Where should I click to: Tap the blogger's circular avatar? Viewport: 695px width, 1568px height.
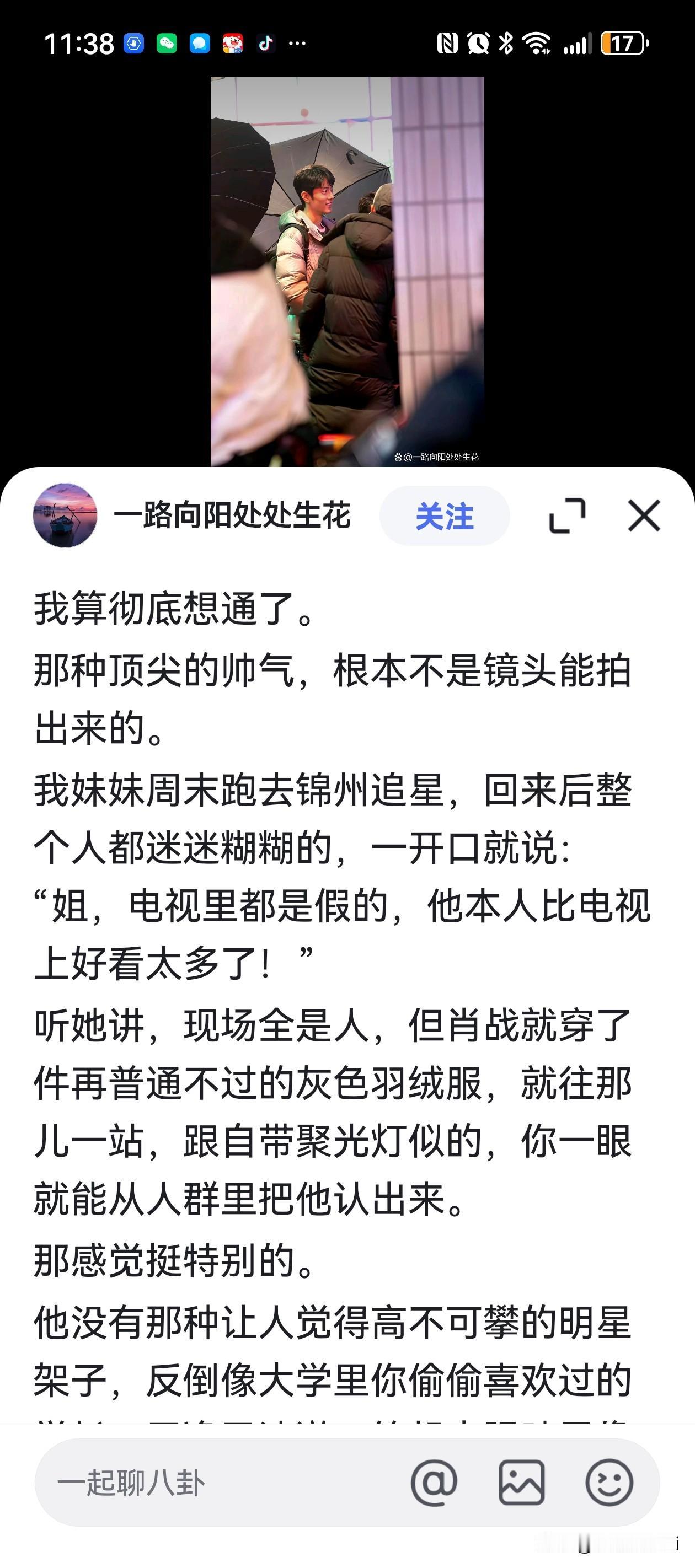64,514
